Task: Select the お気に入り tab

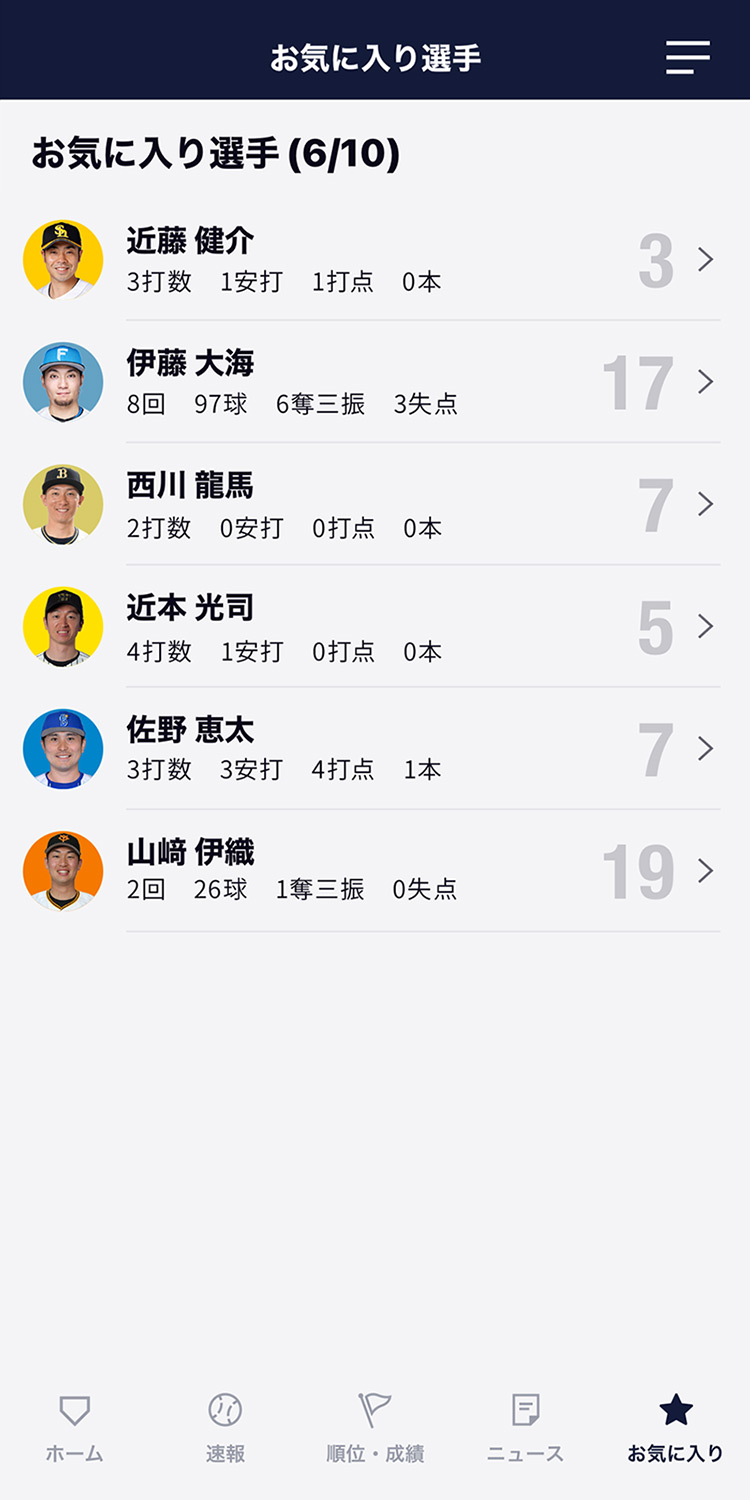Action: click(675, 1427)
